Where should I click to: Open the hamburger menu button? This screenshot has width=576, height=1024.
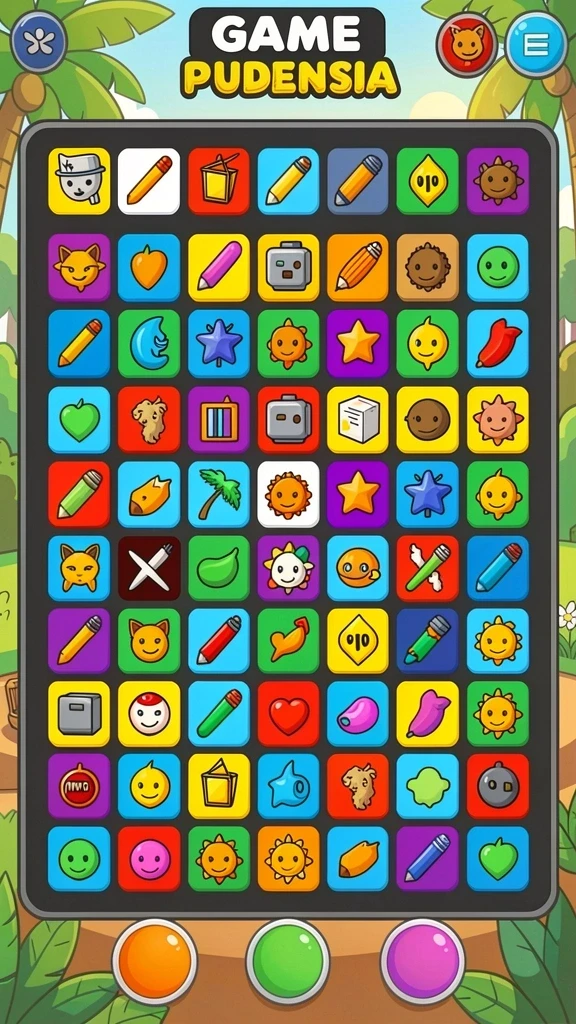[536, 45]
